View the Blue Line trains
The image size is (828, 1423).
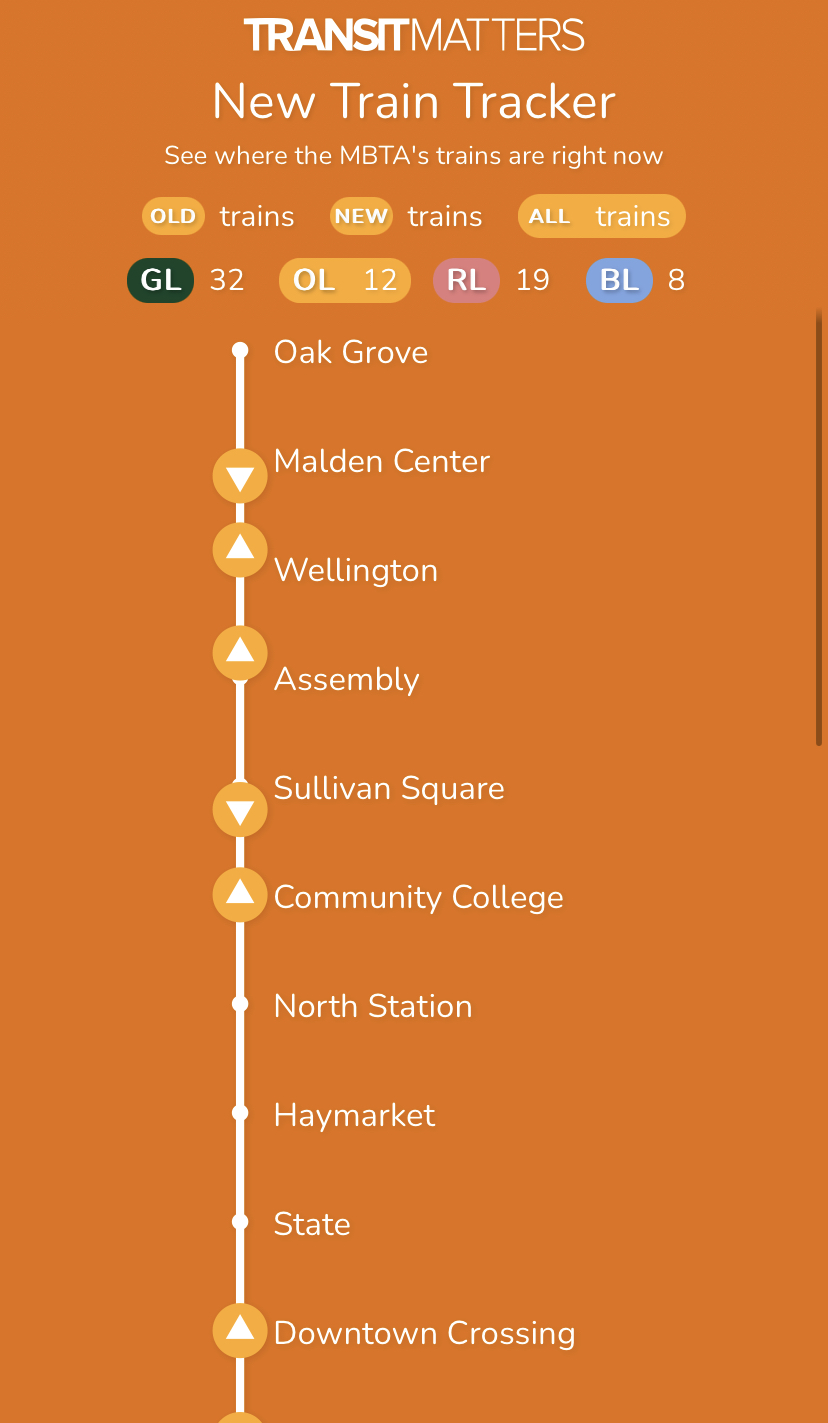619,280
